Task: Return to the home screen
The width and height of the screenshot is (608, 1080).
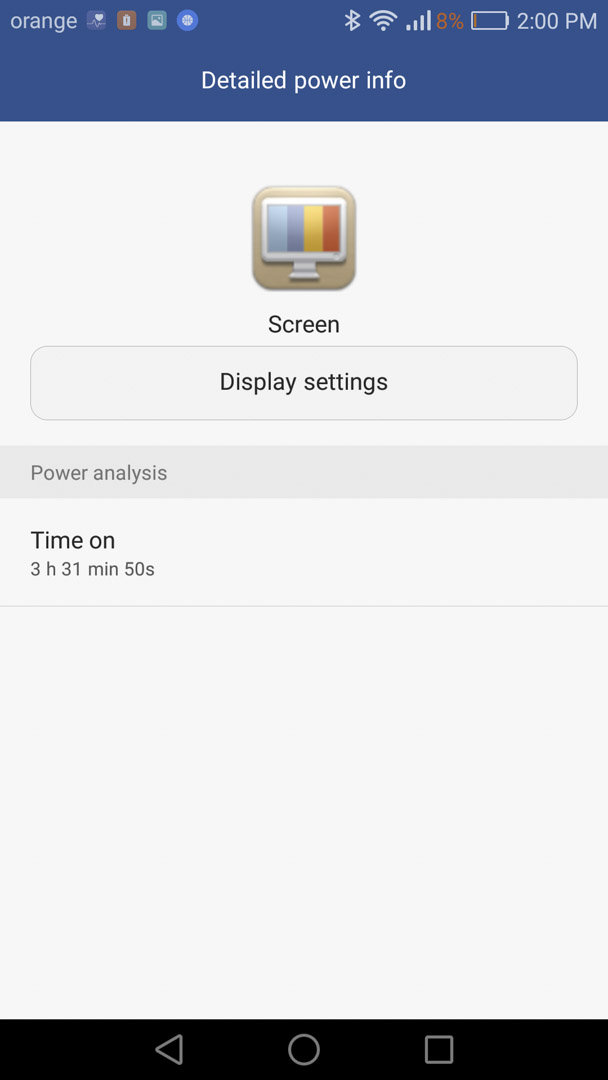Action: click(304, 1049)
